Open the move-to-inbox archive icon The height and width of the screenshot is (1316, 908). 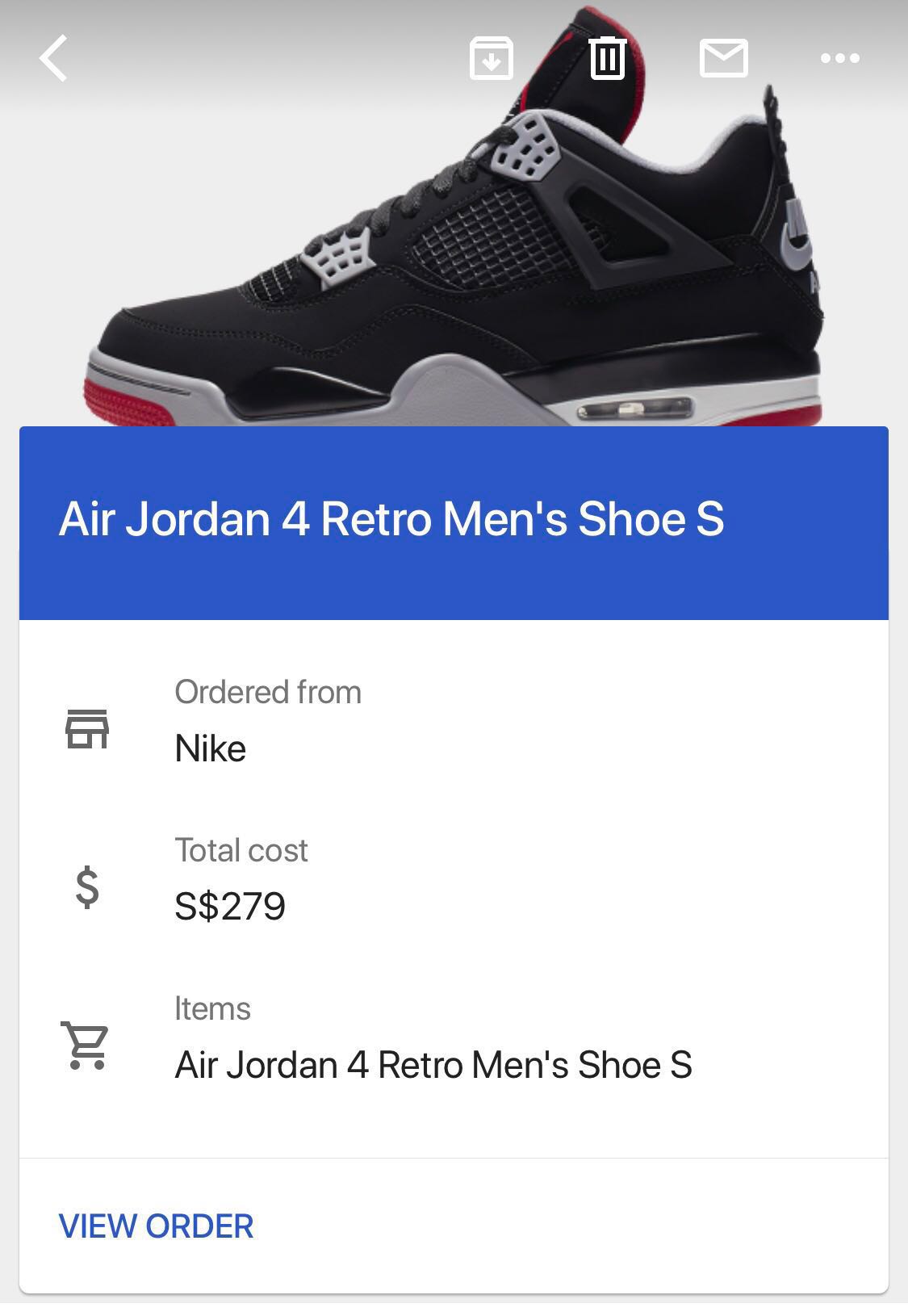492,58
